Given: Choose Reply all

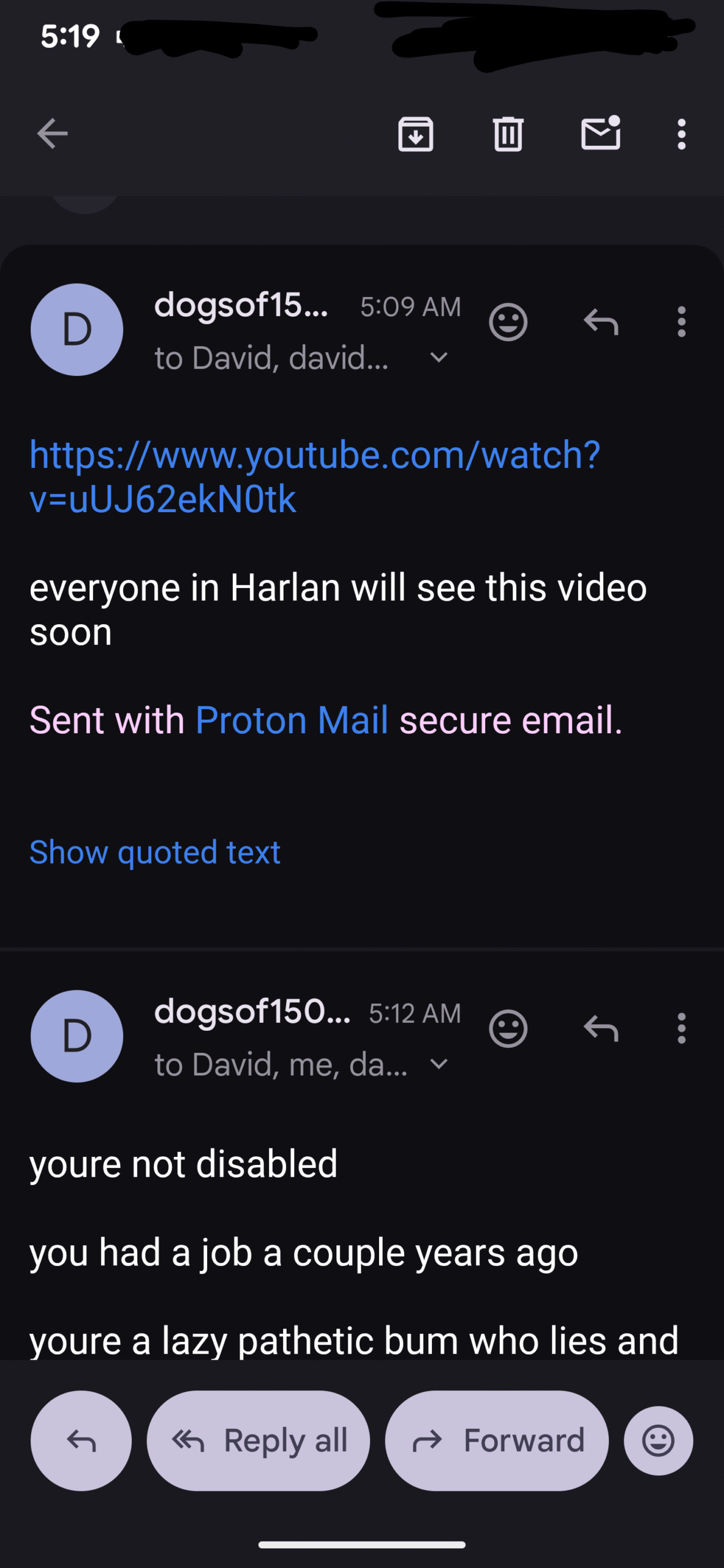Looking at the screenshot, I should tap(258, 1441).
